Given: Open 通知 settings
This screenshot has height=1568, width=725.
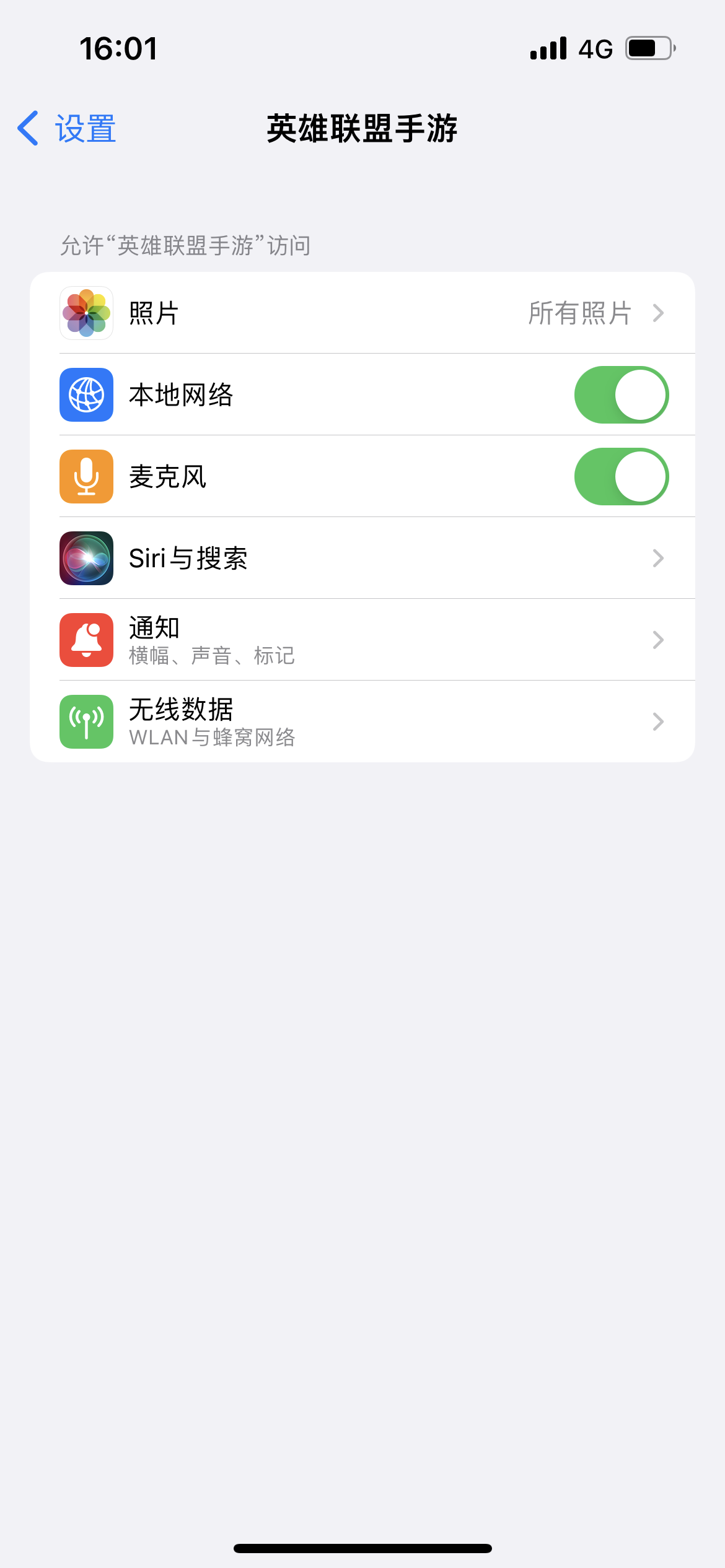Looking at the screenshot, I should tap(362, 640).
